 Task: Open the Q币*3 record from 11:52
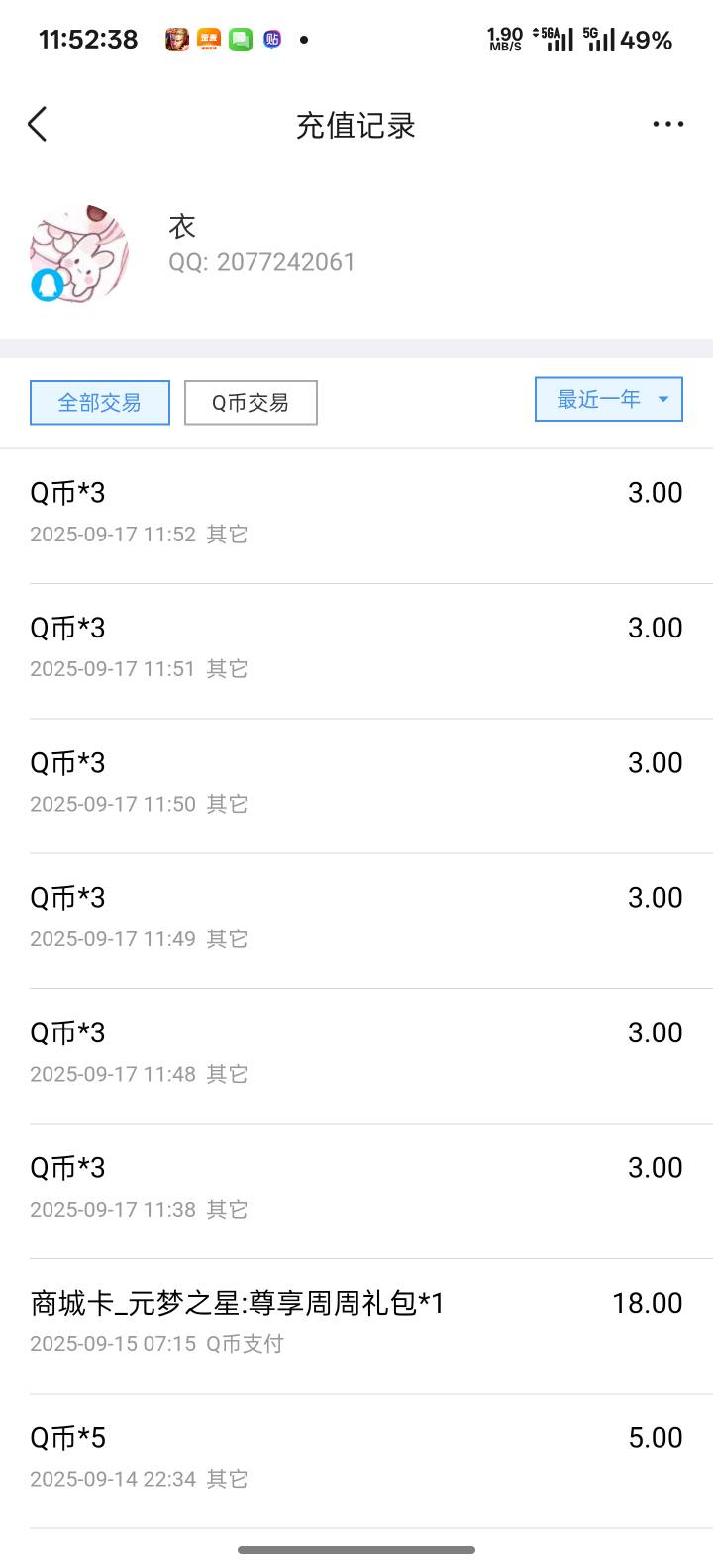[x=356, y=516]
